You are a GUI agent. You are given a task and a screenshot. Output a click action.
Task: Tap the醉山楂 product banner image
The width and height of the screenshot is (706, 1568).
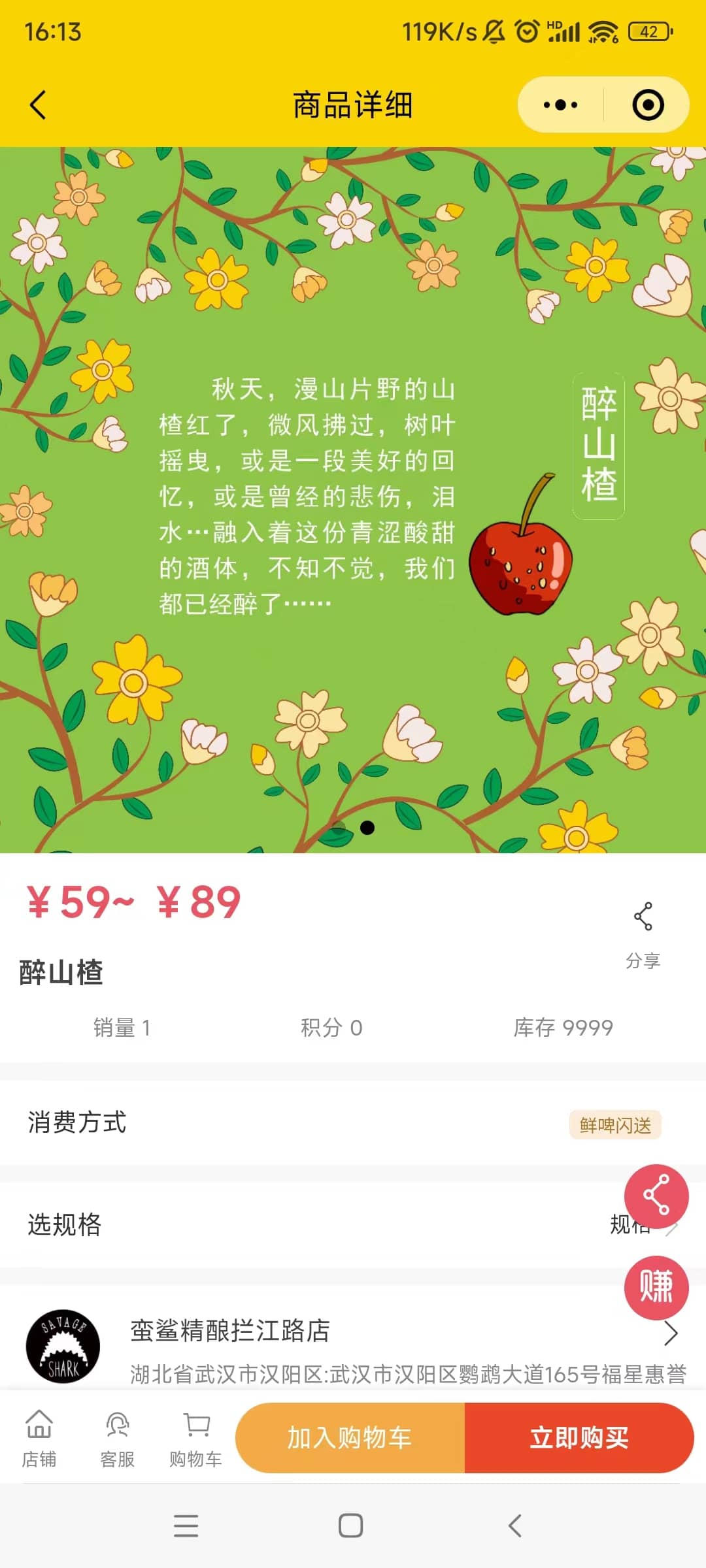pos(353,500)
